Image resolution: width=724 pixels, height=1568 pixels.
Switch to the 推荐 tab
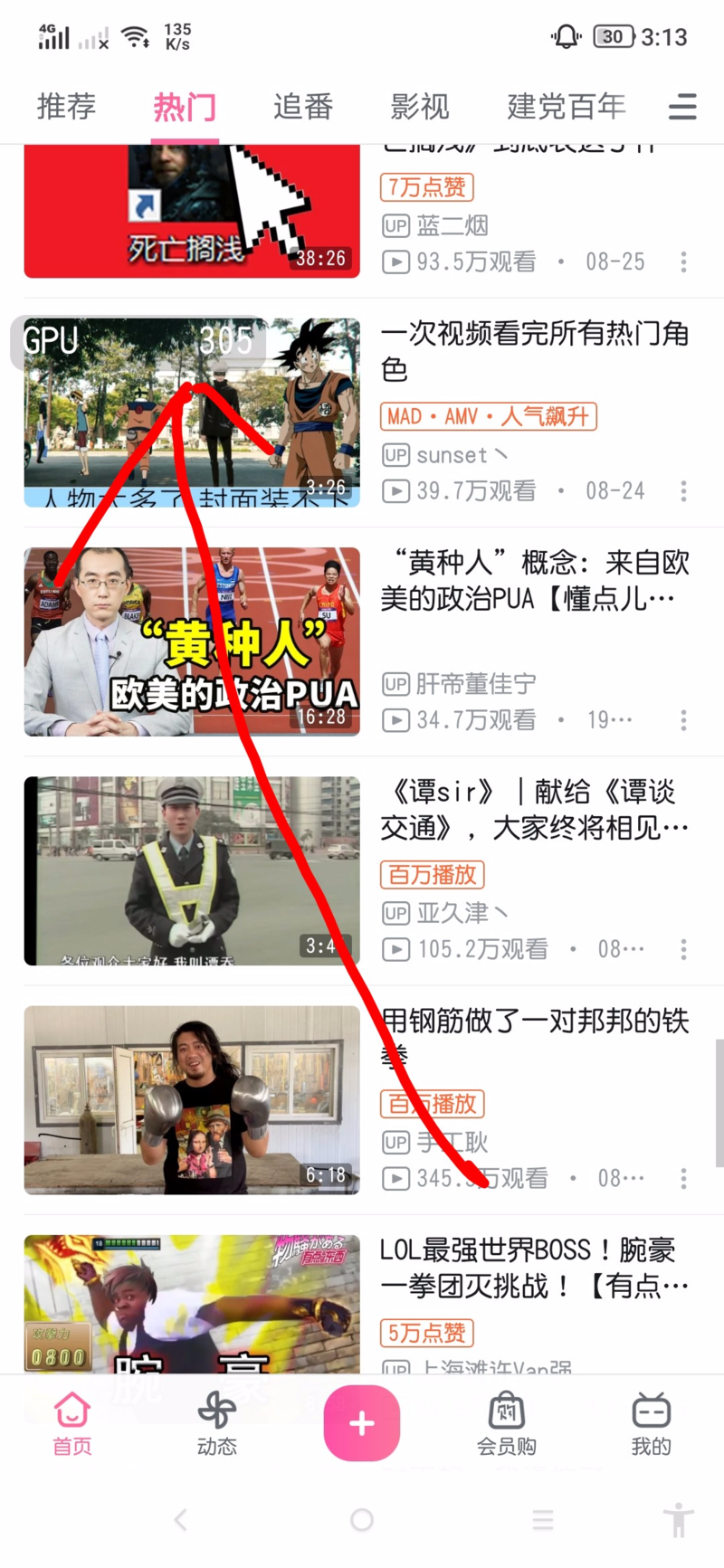click(66, 107)
